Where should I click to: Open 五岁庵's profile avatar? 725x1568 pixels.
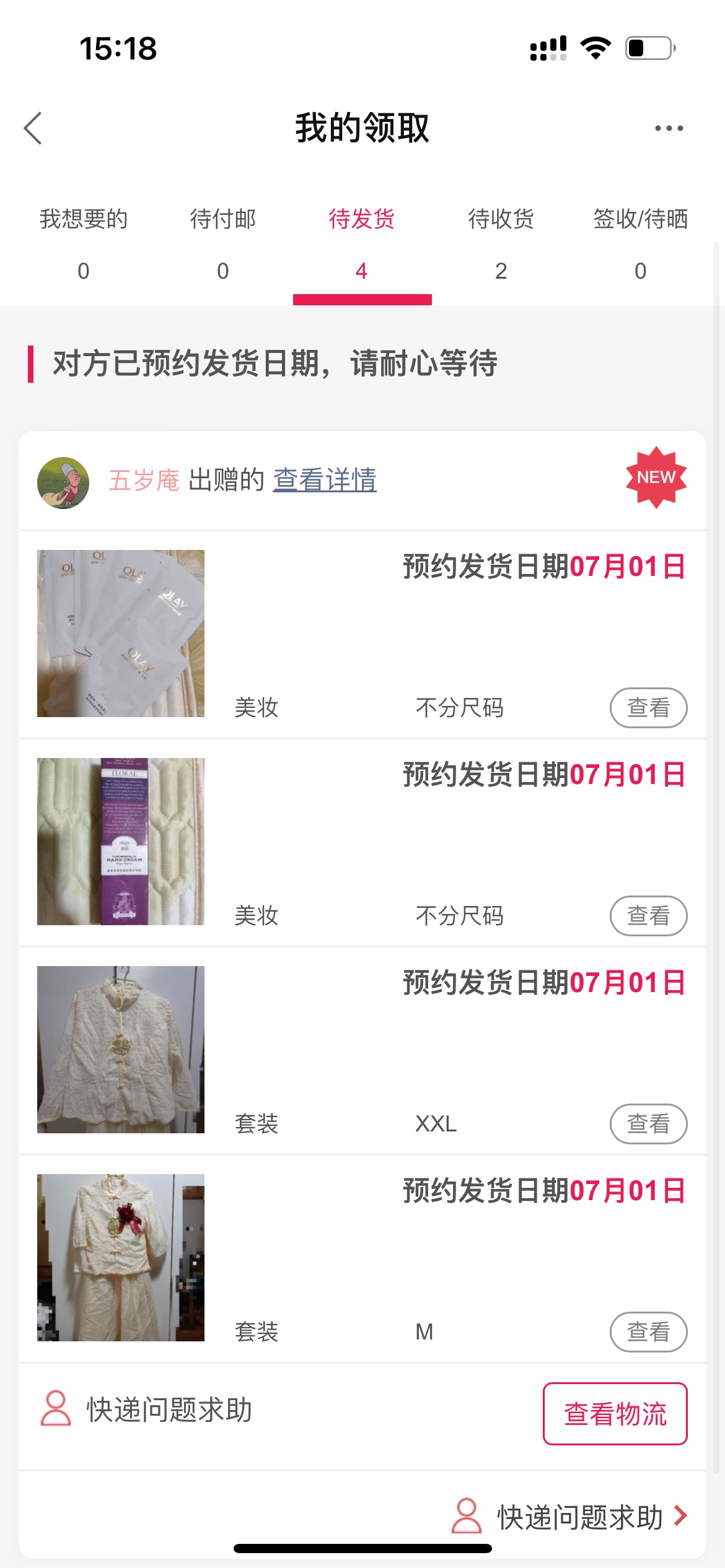click(63, 482)
